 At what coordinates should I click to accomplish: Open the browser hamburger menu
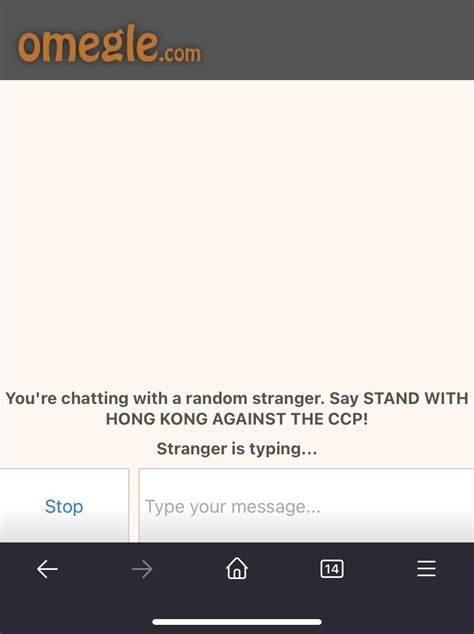coord(426,568)
